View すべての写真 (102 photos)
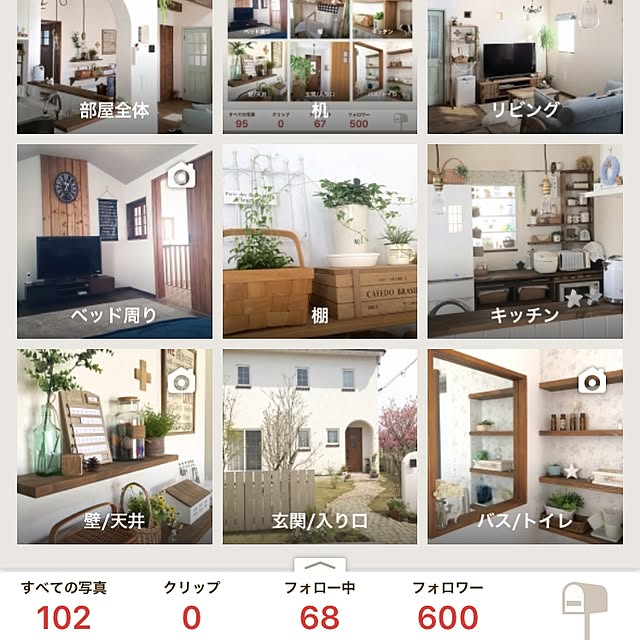Screen dimensions: 640x640 coord(63,606)
